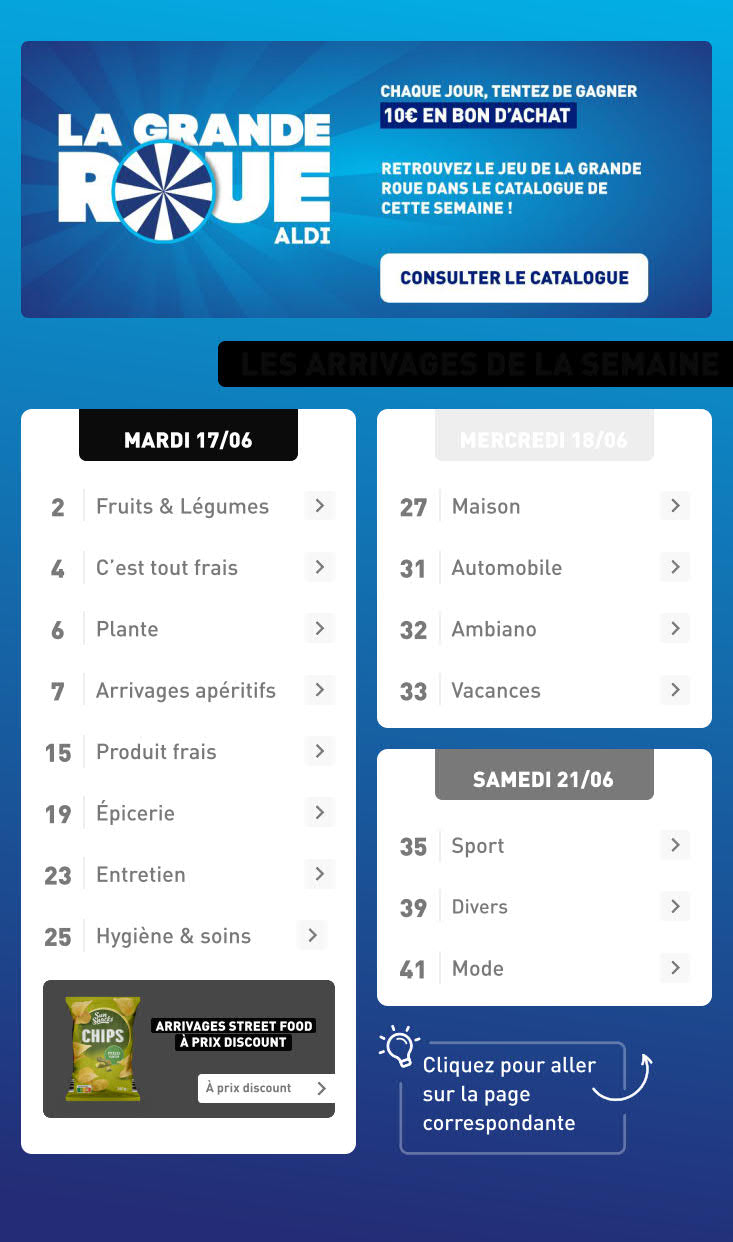Open the Fruits & Légumes section

189,506
